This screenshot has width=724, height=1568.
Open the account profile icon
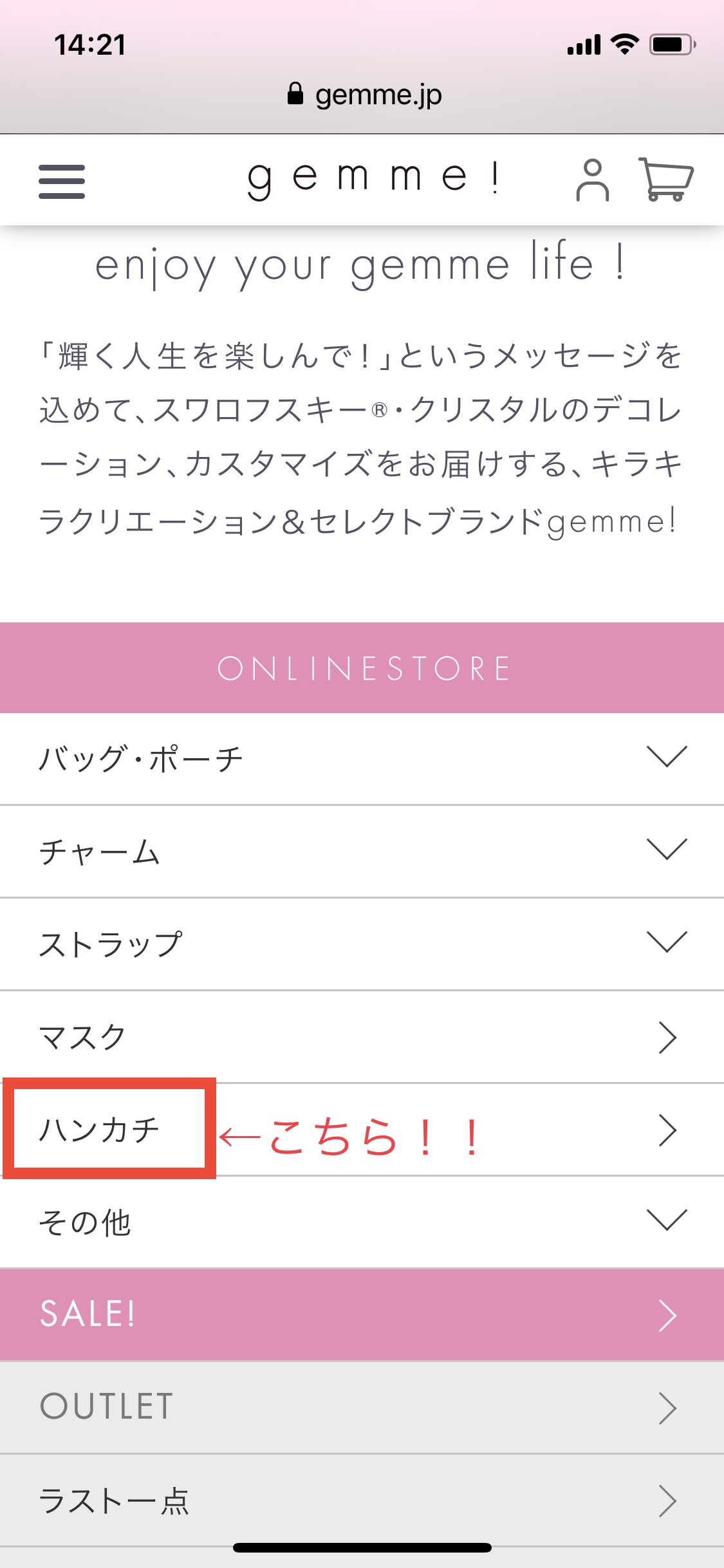(592, 181)
